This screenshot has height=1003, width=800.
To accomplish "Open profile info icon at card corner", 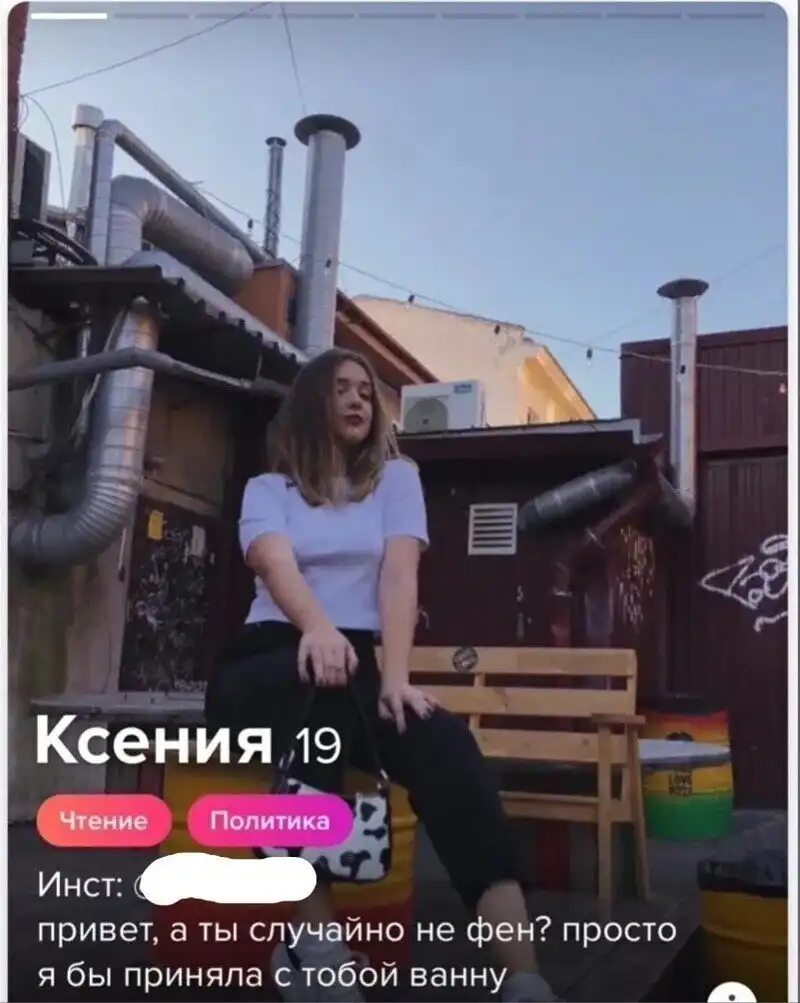I will pyautogui.click(x=731, y=993).
